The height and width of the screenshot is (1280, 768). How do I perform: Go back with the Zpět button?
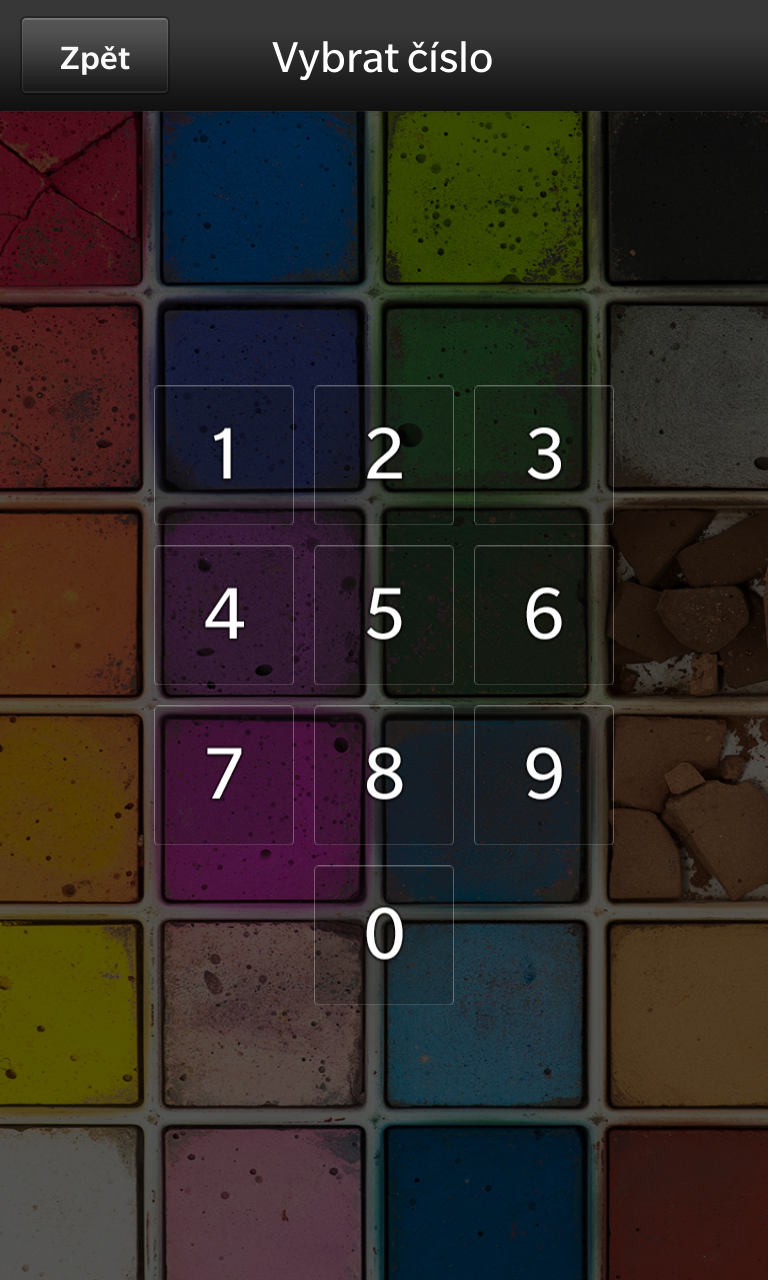click(95, 56)
